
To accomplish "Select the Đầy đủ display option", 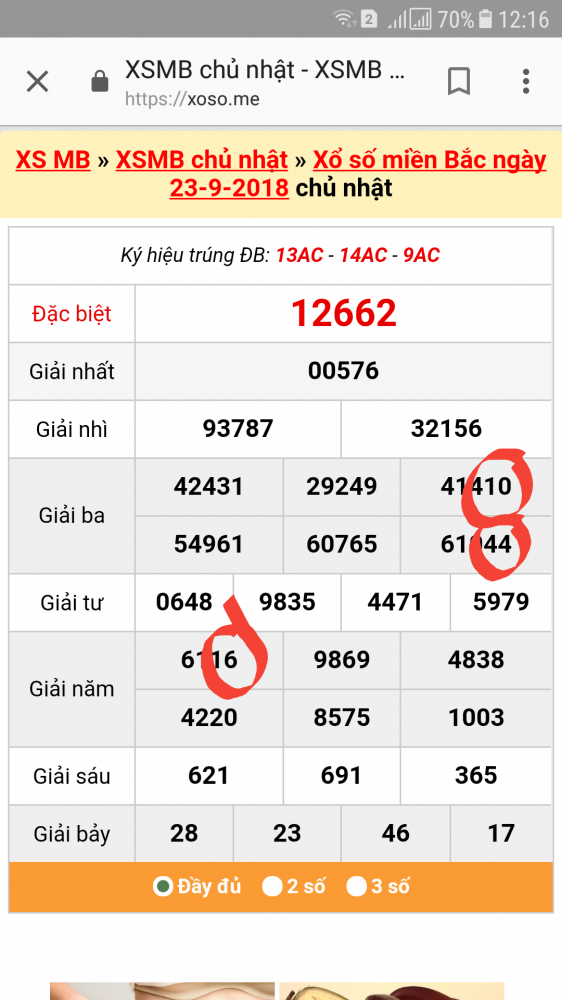I will pos(198,886).
